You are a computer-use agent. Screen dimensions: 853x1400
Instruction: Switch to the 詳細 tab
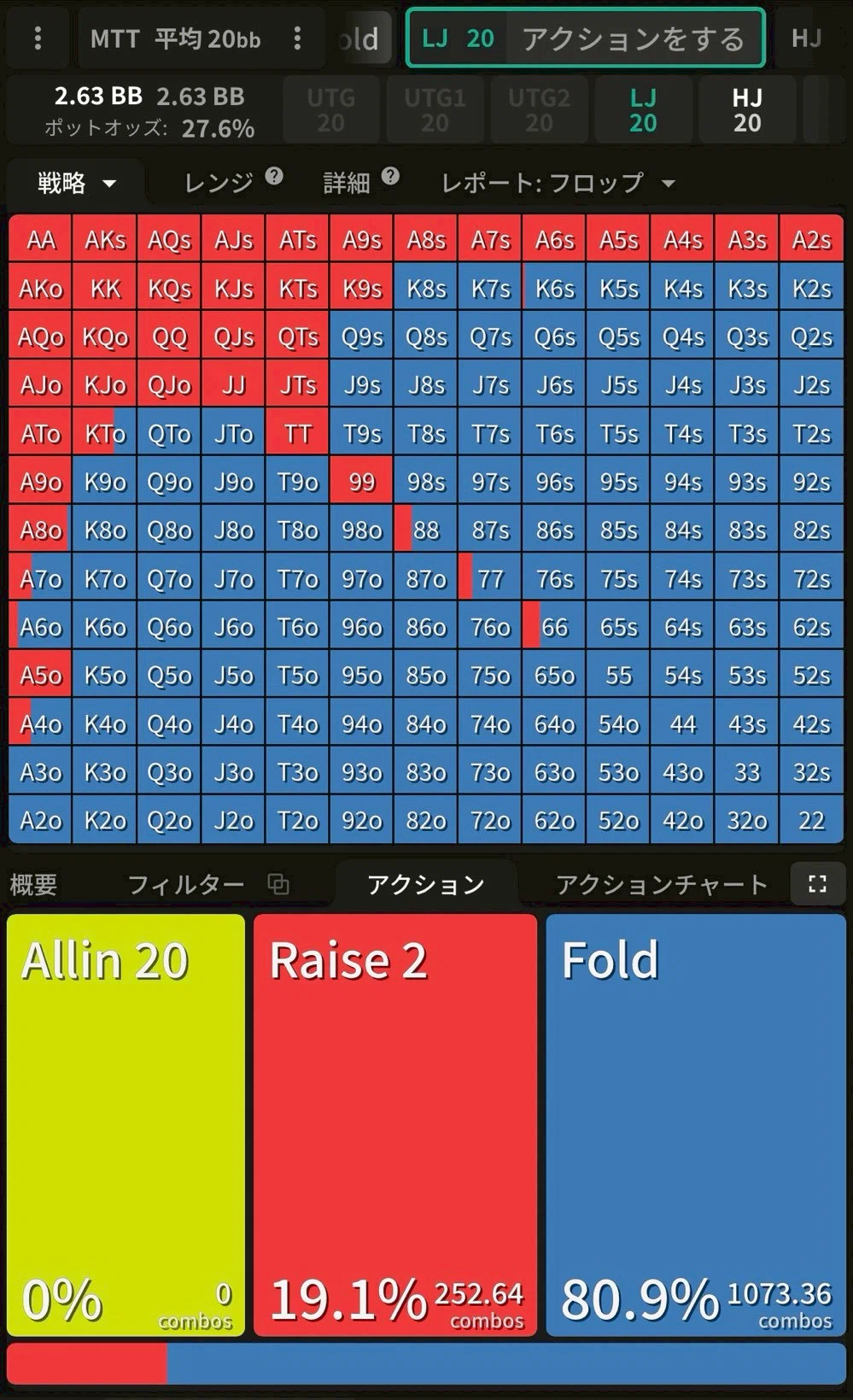tap(348, 183)
